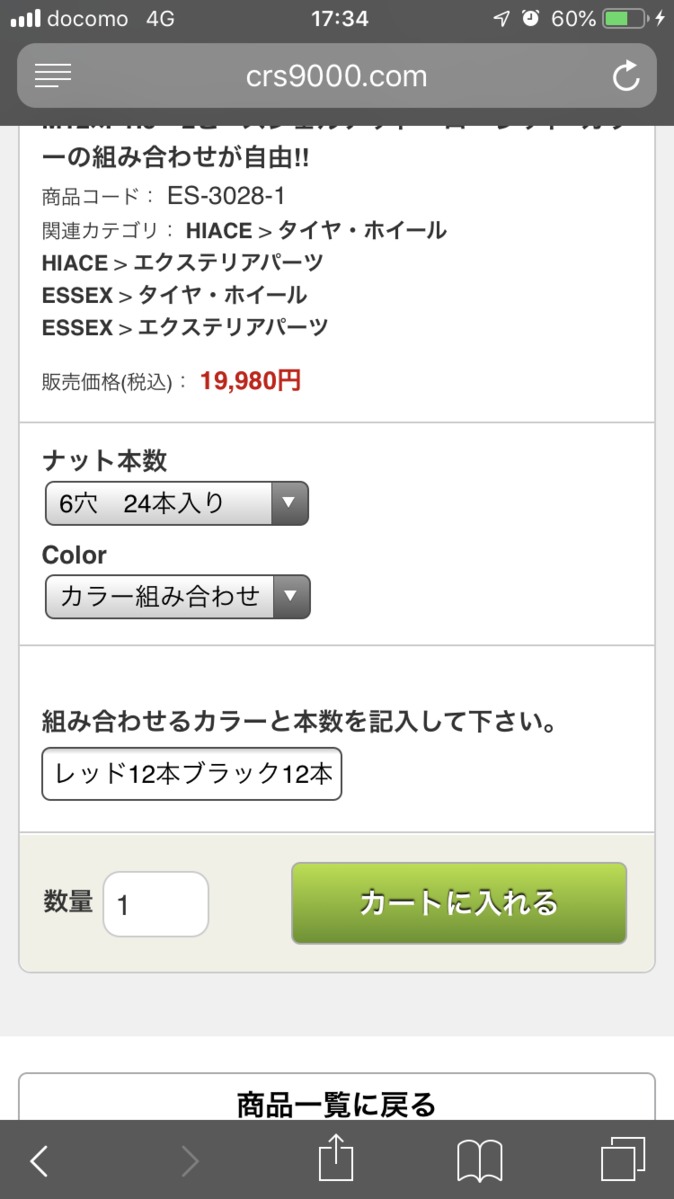Go back to previous page in Safari
Screen dimensions: 674x1199
(39, 1161)
